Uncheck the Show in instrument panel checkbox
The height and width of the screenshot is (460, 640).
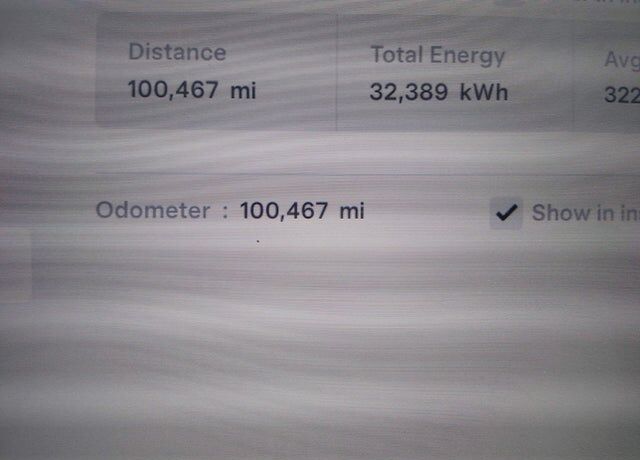coord(507,212)
